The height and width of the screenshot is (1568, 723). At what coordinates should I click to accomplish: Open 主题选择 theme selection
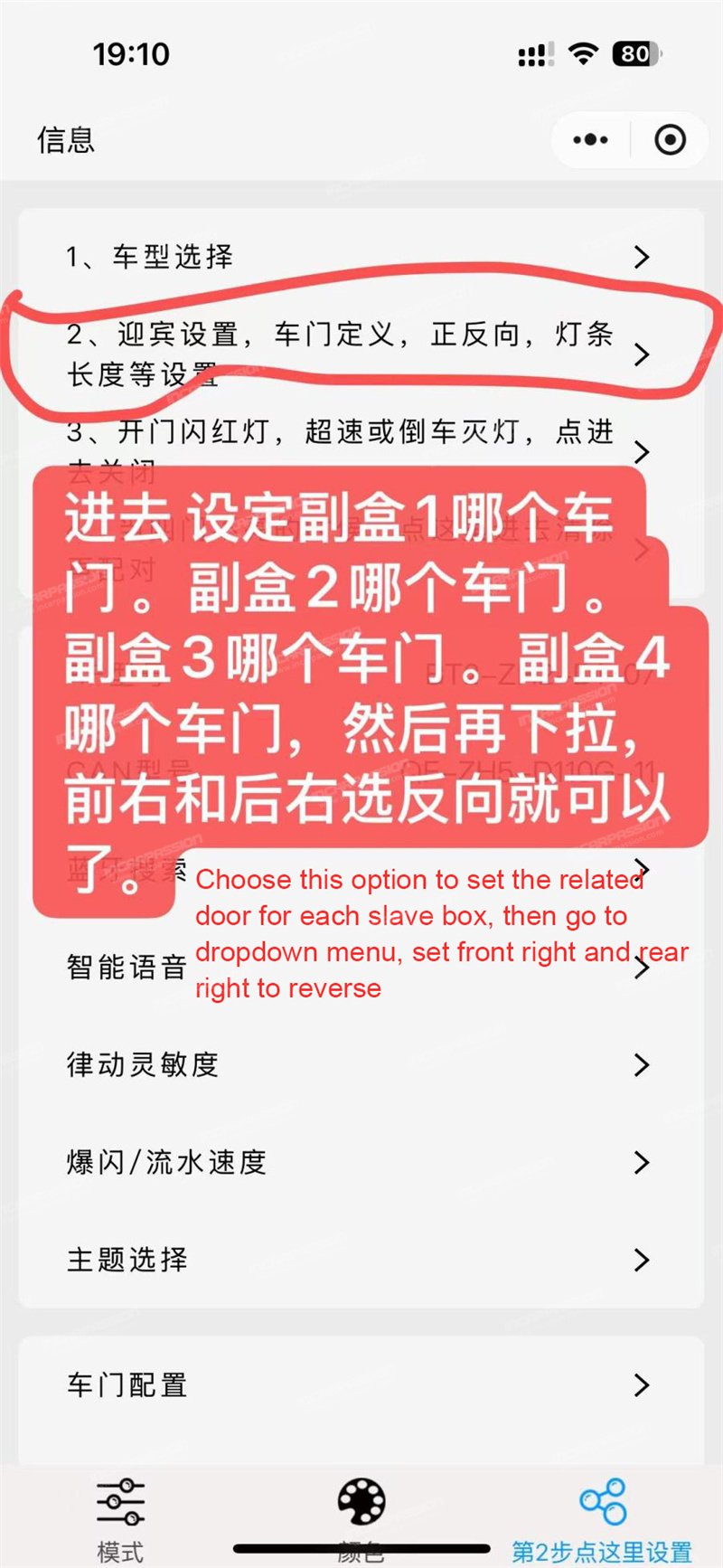pyautogui.click(x=360, y=1259)
